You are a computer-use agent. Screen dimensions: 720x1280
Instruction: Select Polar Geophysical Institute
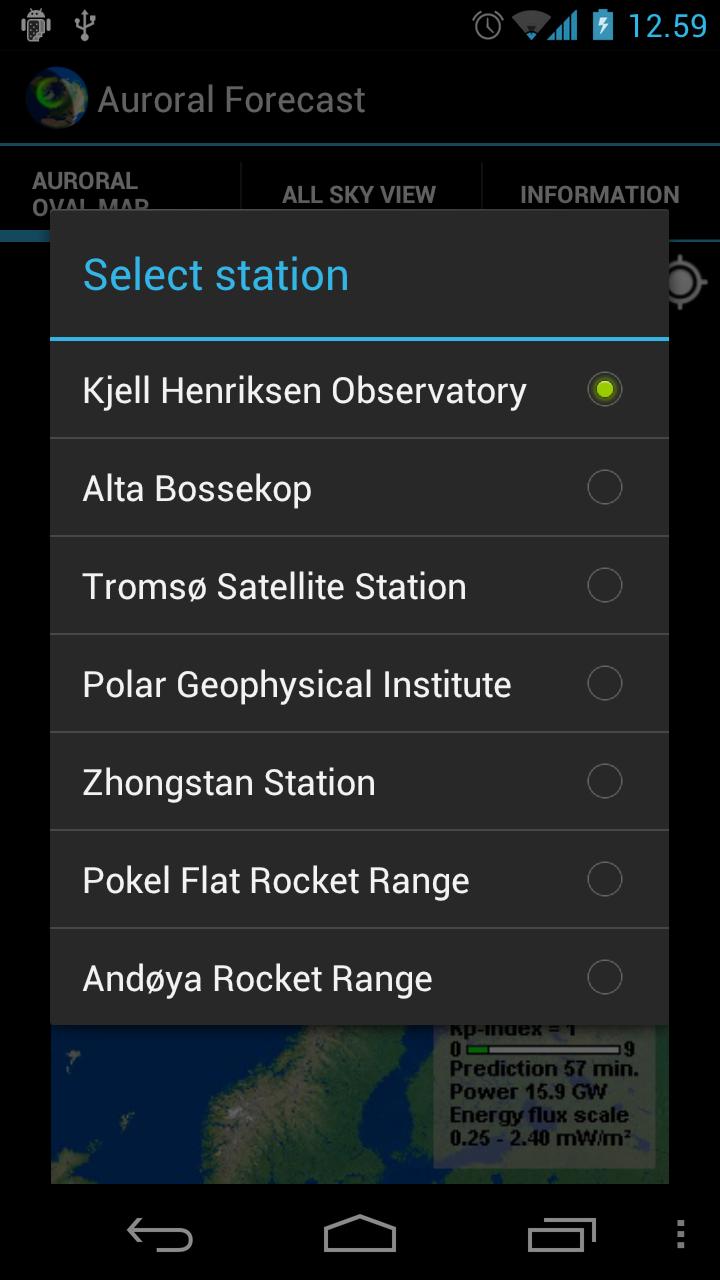tap(359, 684)
